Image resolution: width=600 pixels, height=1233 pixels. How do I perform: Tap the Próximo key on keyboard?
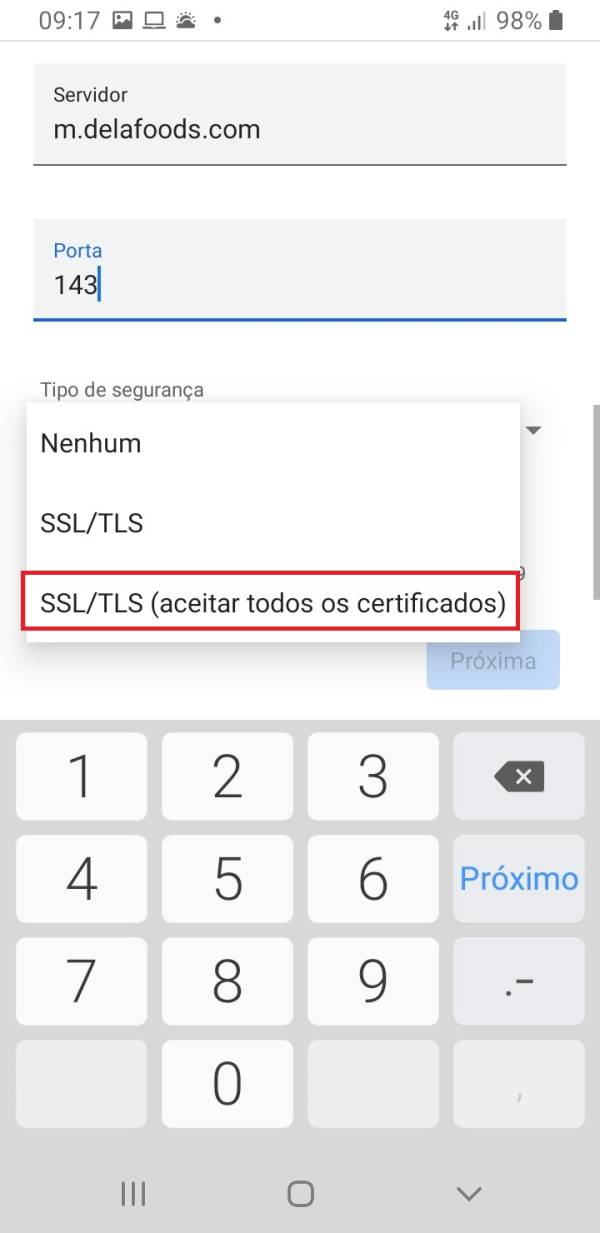(518, 879)
